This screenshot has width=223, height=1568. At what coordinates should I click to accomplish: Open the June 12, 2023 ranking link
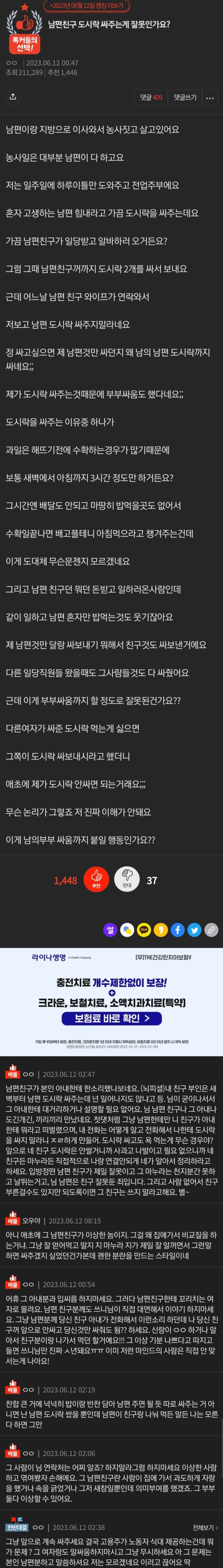(86, 6)
